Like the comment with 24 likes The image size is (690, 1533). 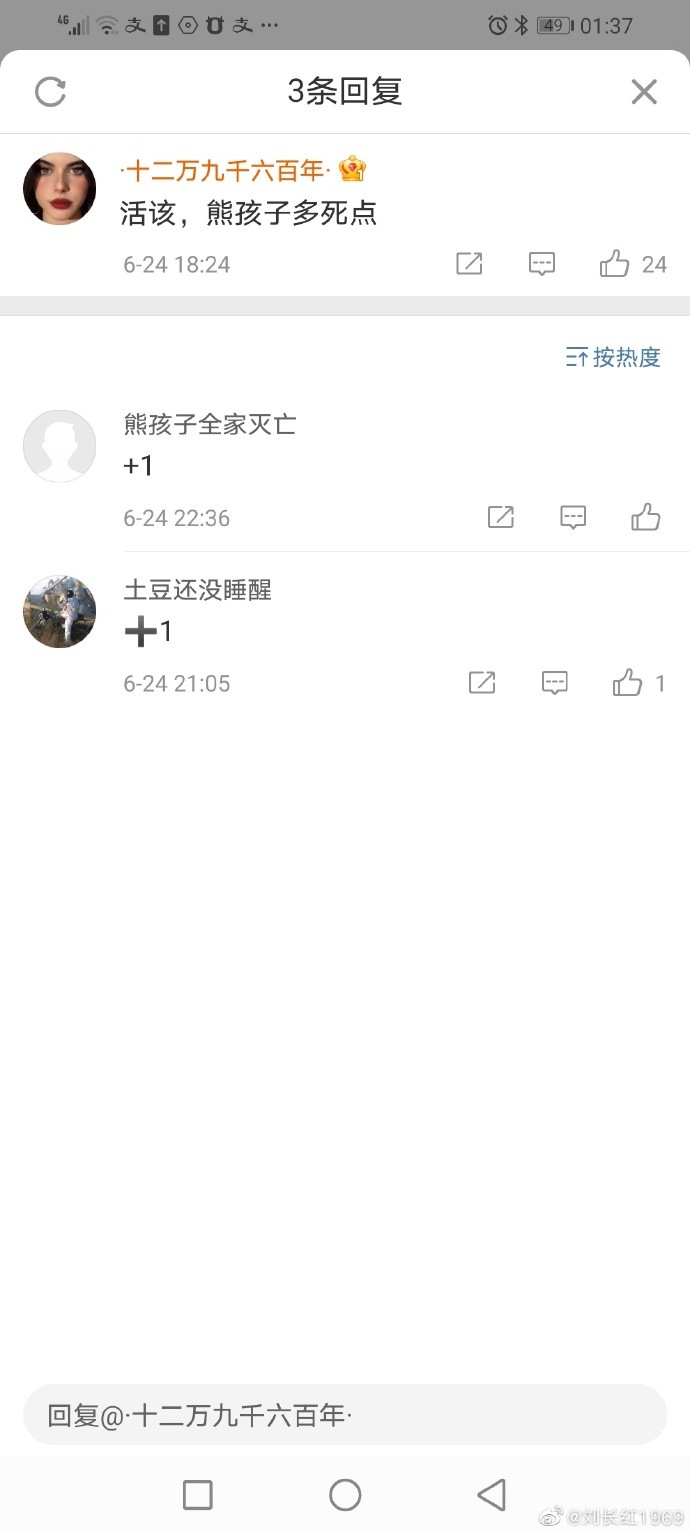615,264
